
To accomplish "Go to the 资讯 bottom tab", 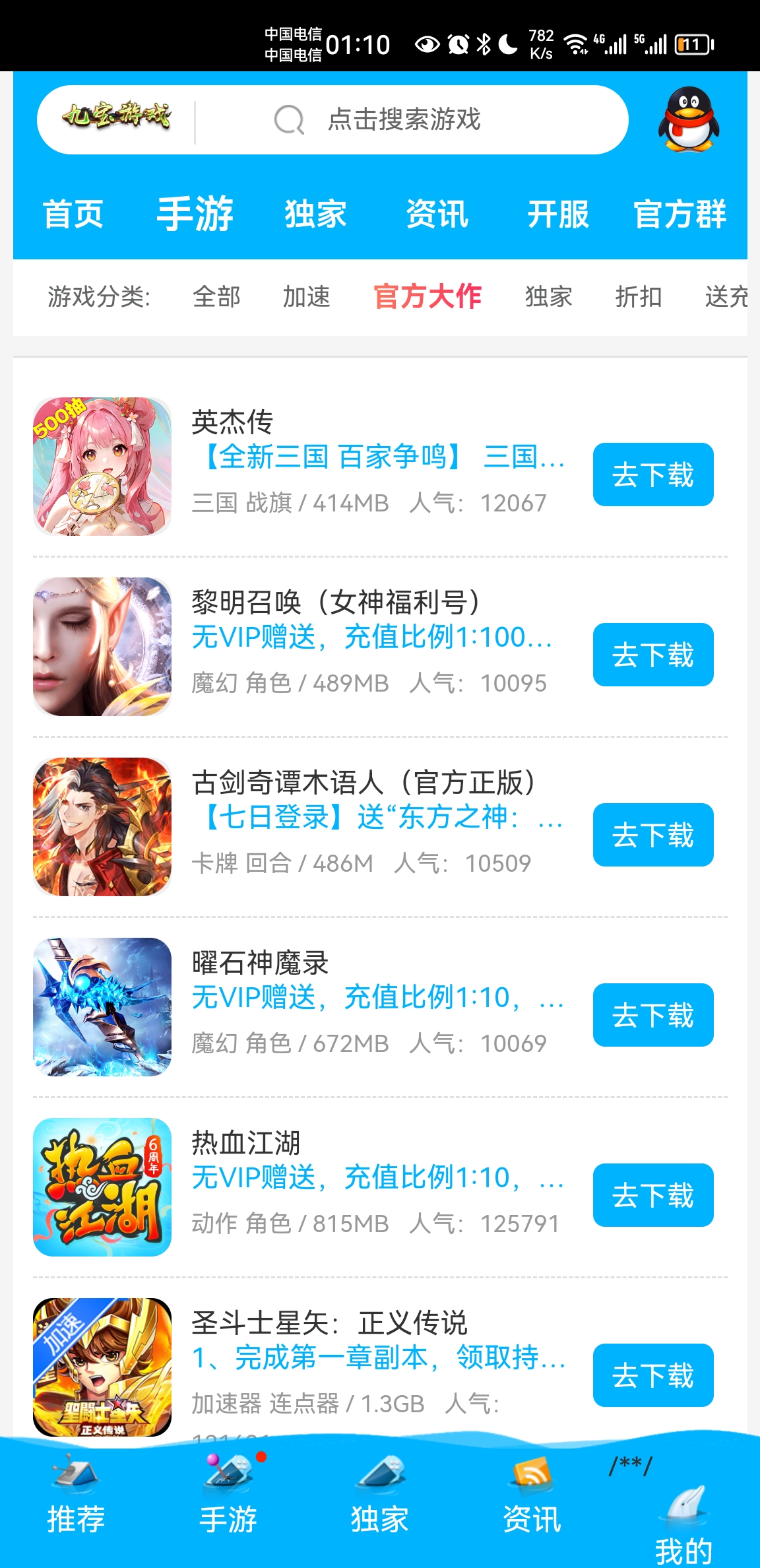I will (532, 1499).
